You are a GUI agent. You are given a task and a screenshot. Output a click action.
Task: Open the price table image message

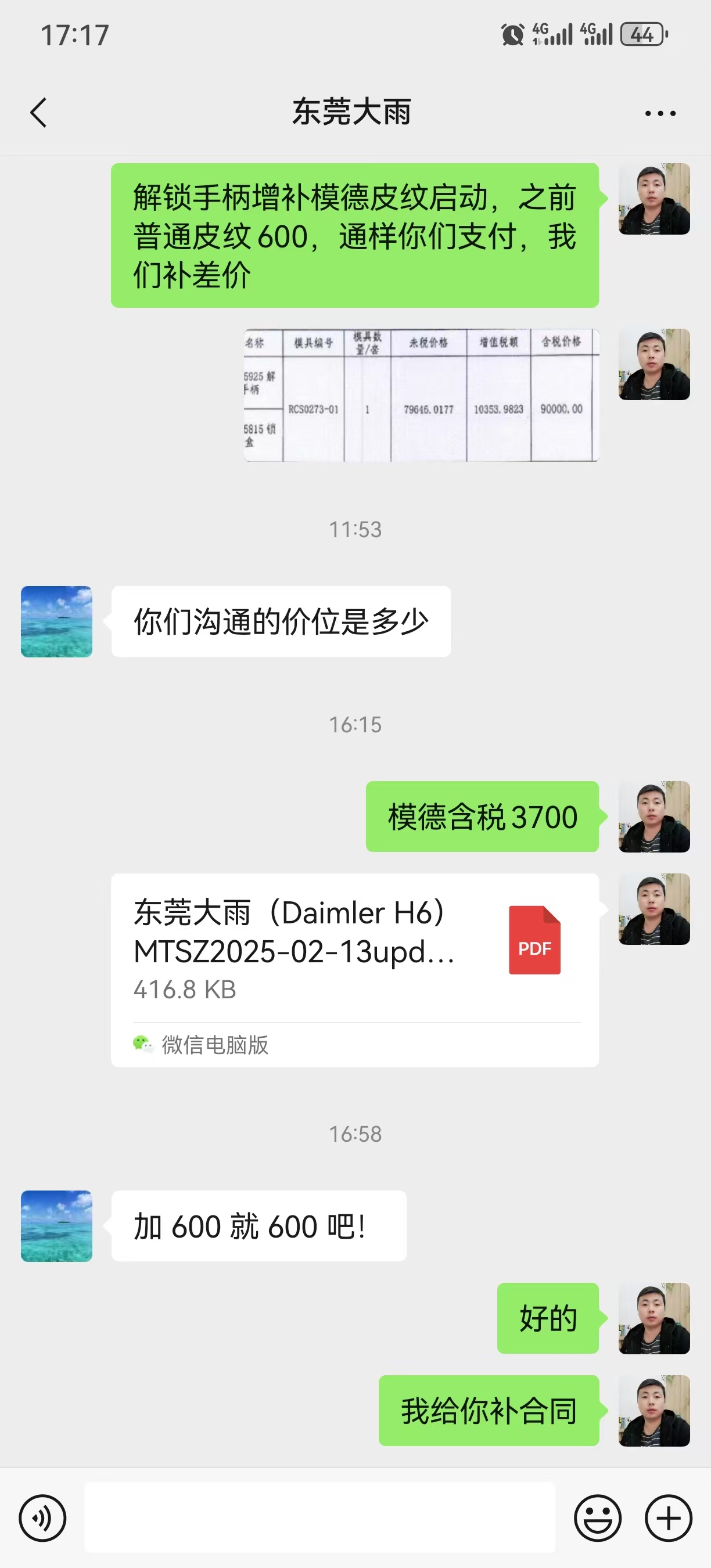point(421,395)
